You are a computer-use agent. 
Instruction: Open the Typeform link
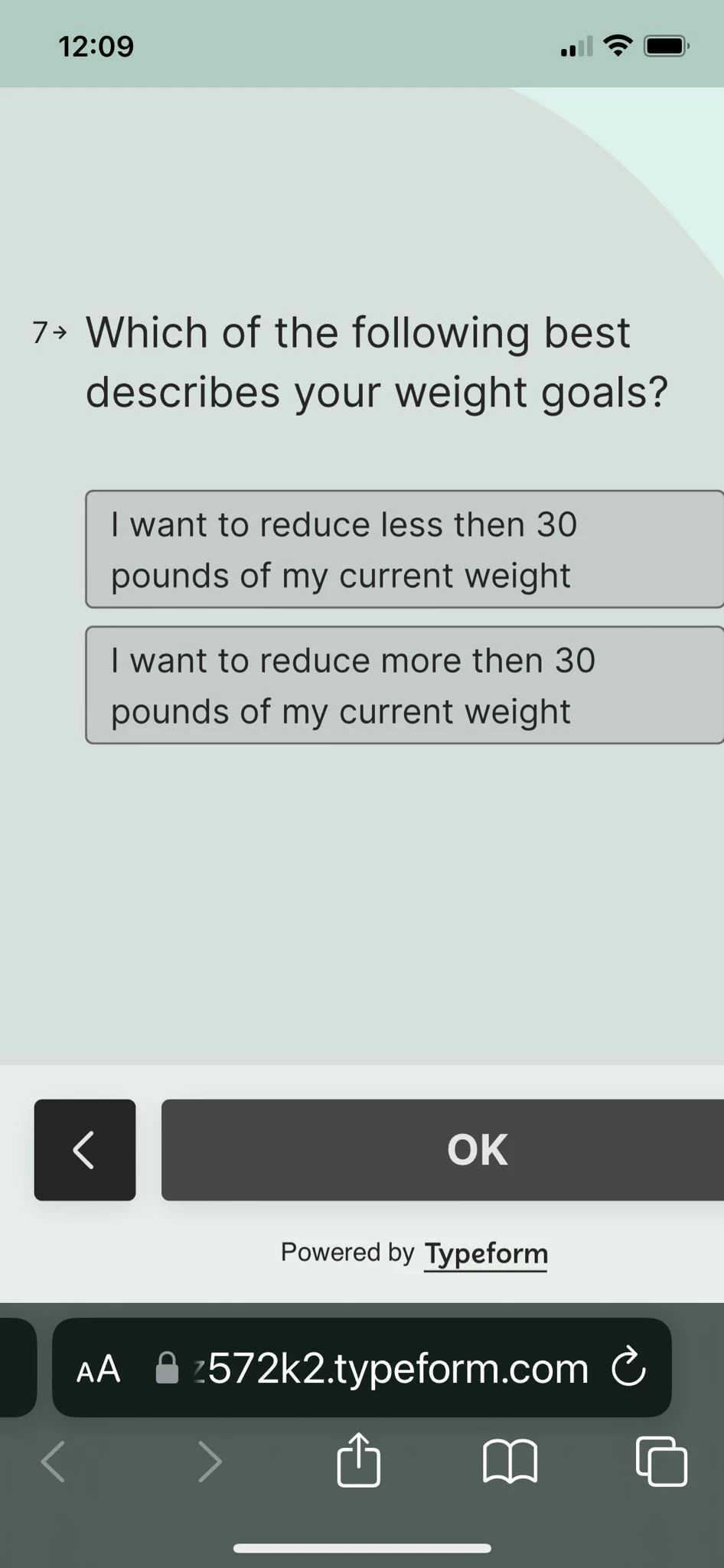(486, 1253)
